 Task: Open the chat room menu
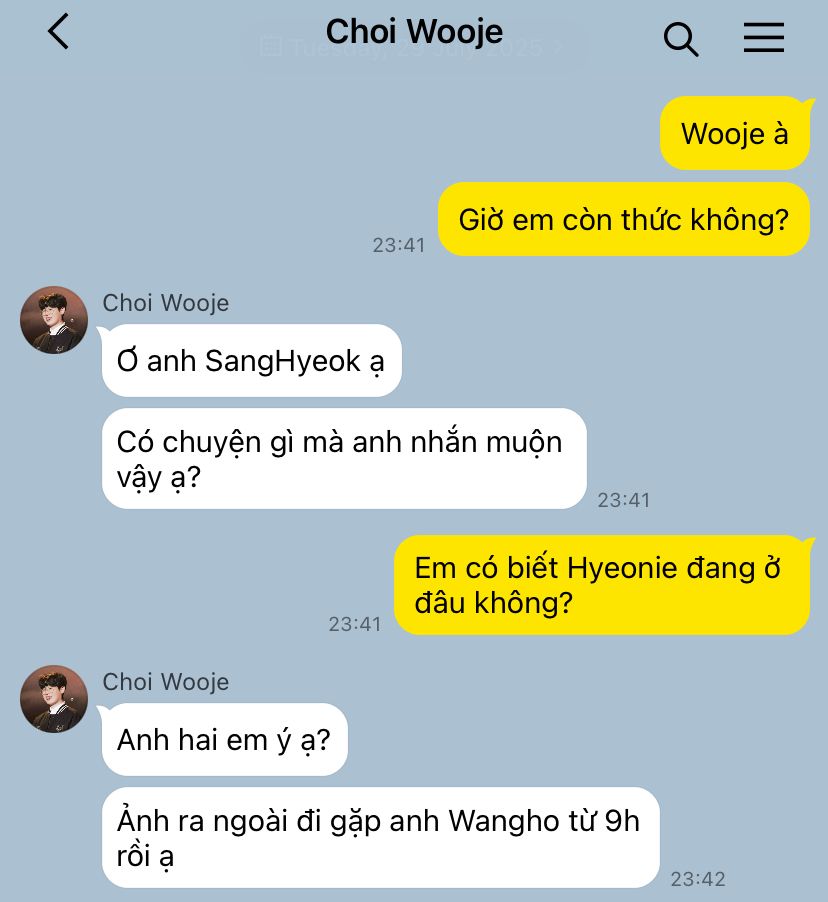763,38
